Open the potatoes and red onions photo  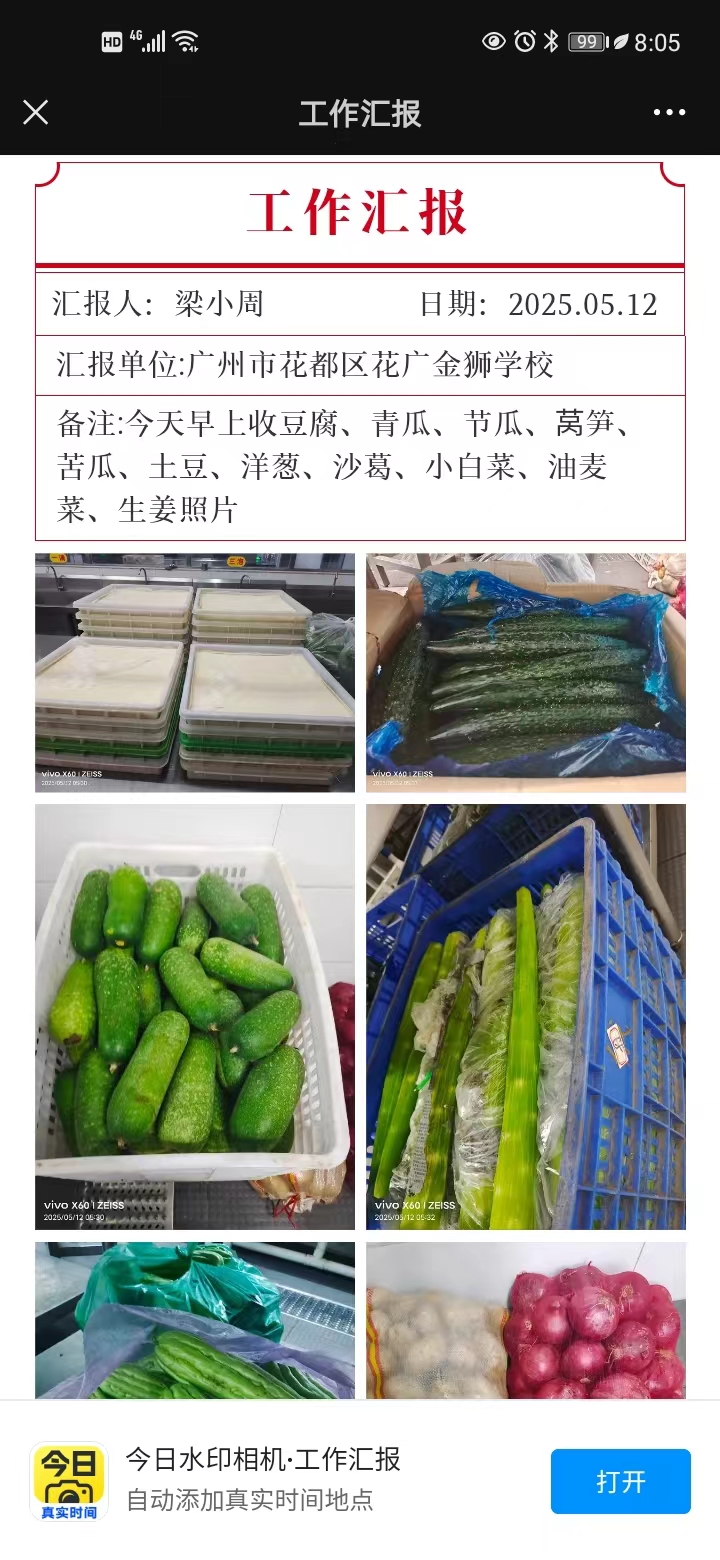coord(526,1320)
